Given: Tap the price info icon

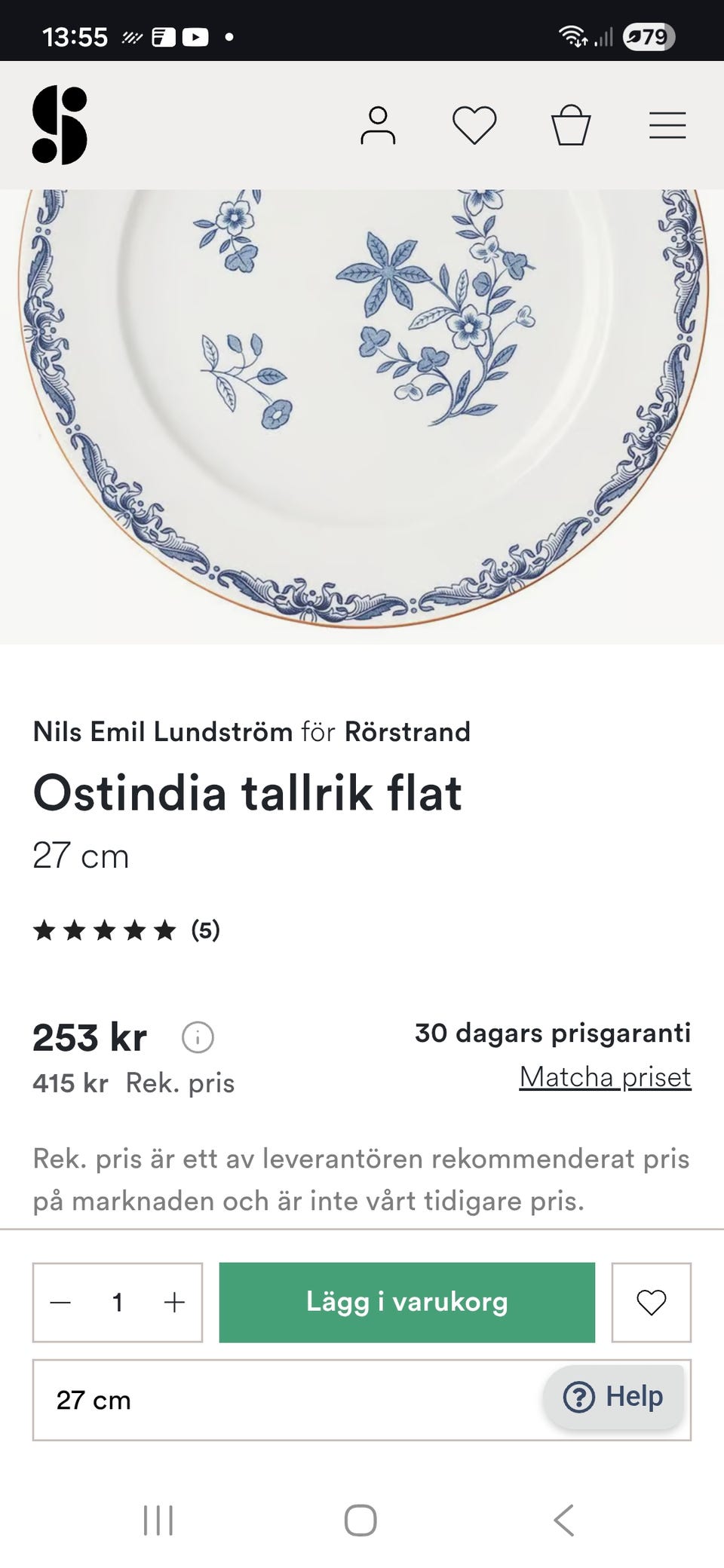Looking at the screenshot, I should tap(198, 1037).
